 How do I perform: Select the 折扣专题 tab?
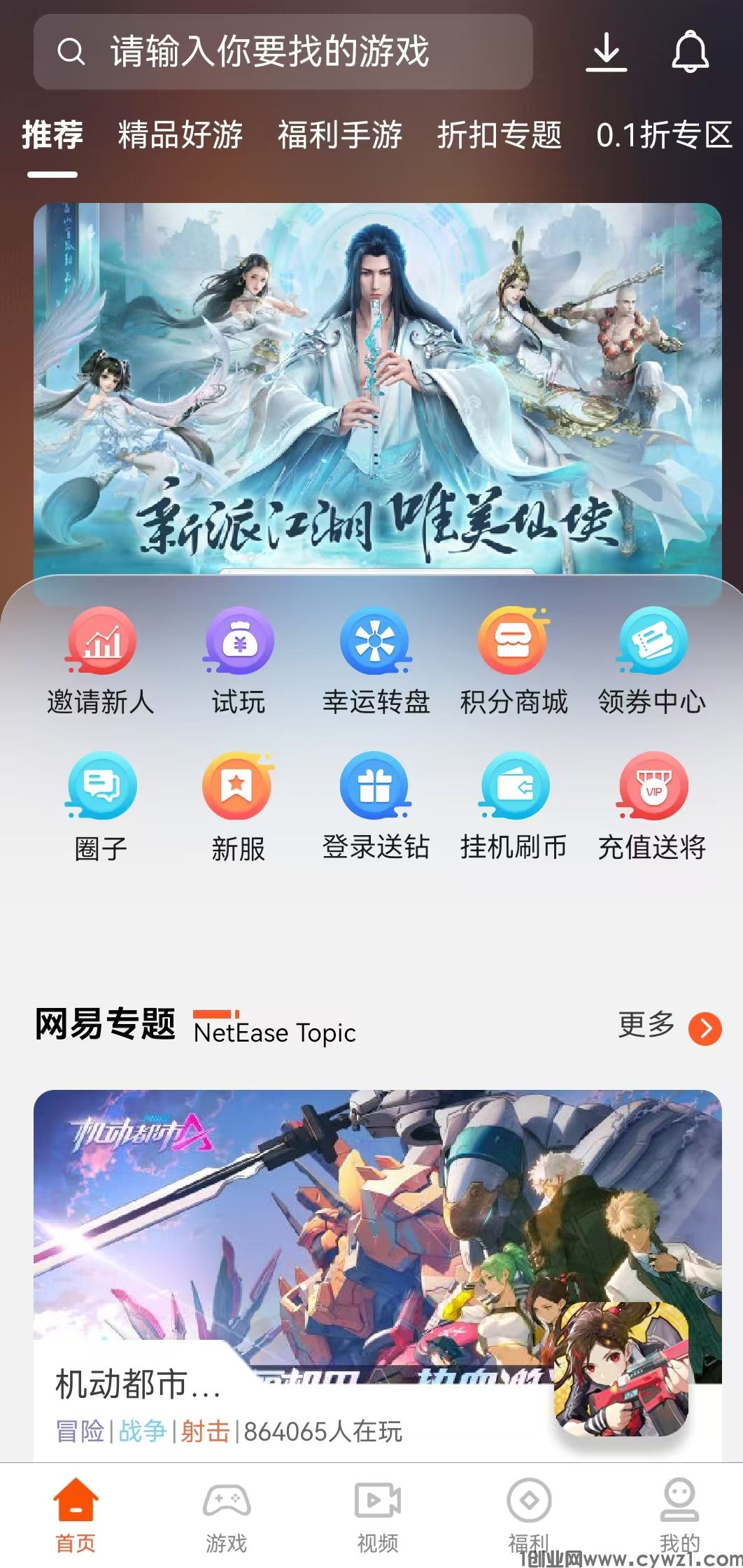click(x=499, y=134)
